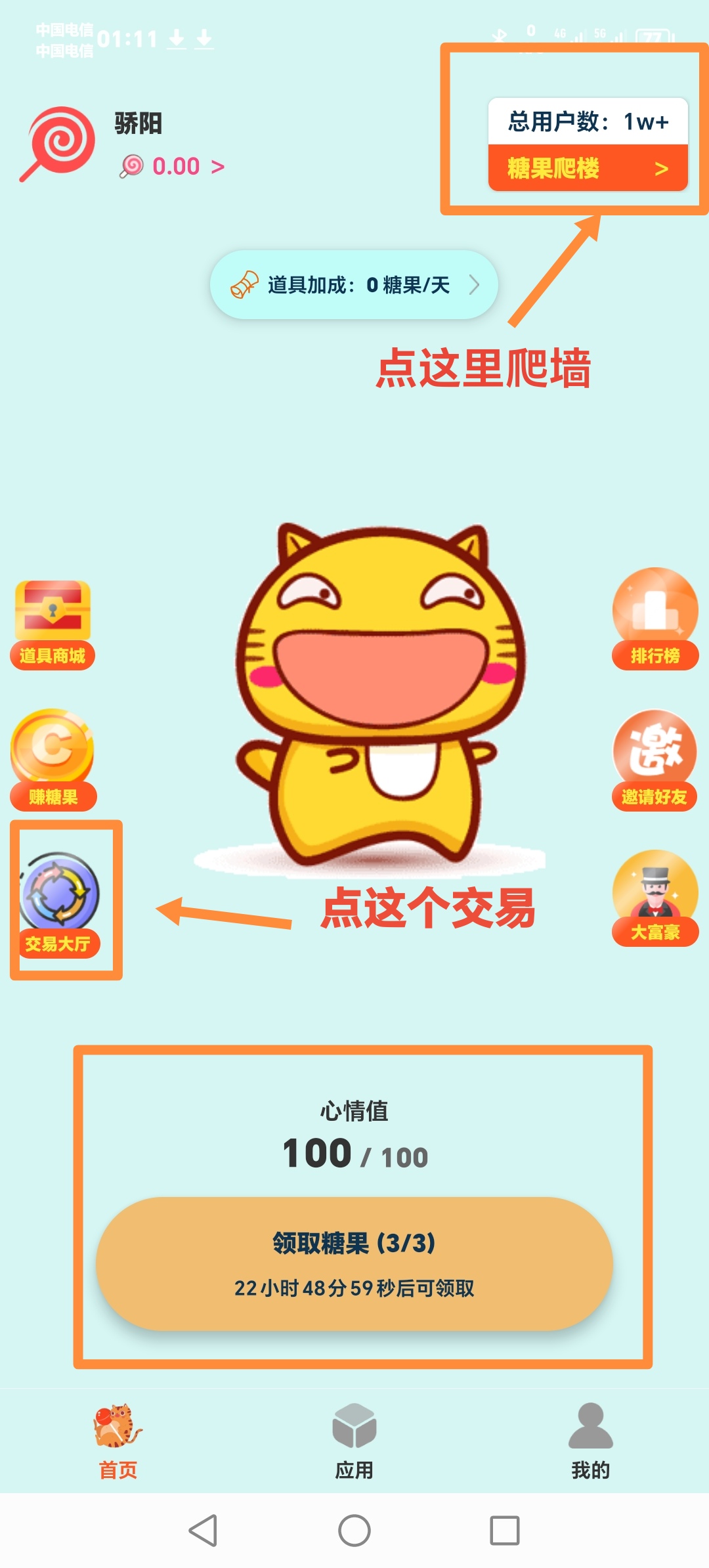Enter the 交易大厅 trading hall
Screen dimensions: 709x1568
tap(59, 905)
